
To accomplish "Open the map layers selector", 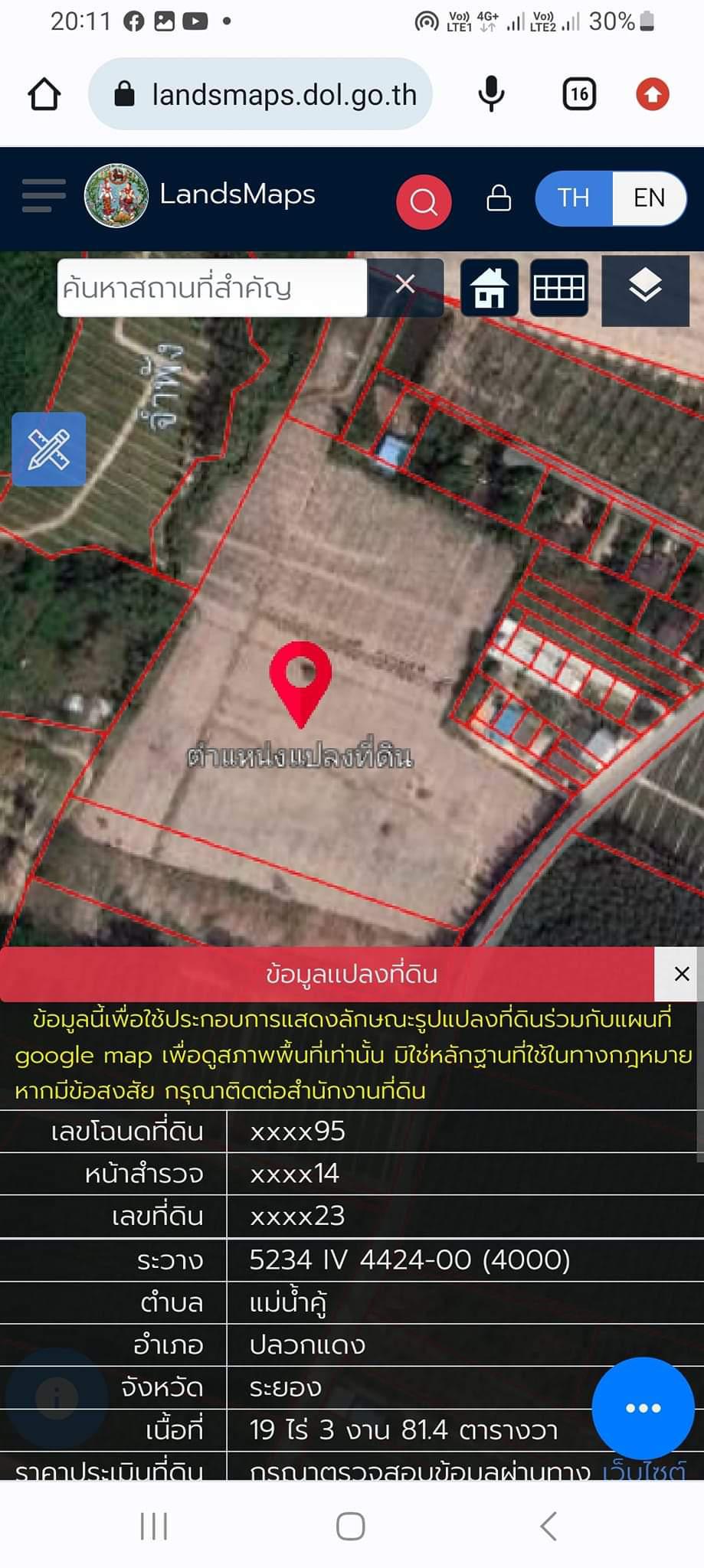I will (x=646, y=287).
